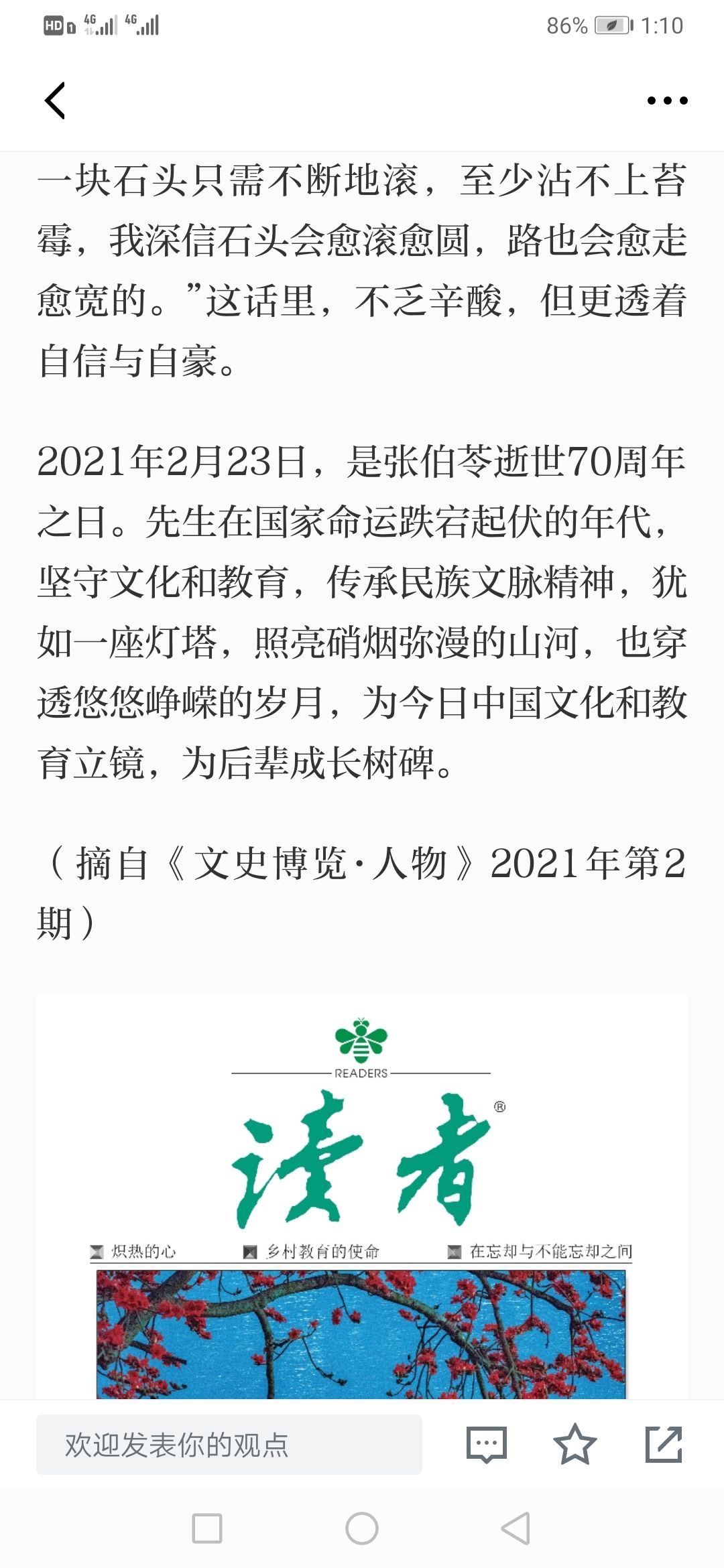Open recent apps from the navigation bar
This screenshot has width=724, height=1568.
tap(207, 1528)
